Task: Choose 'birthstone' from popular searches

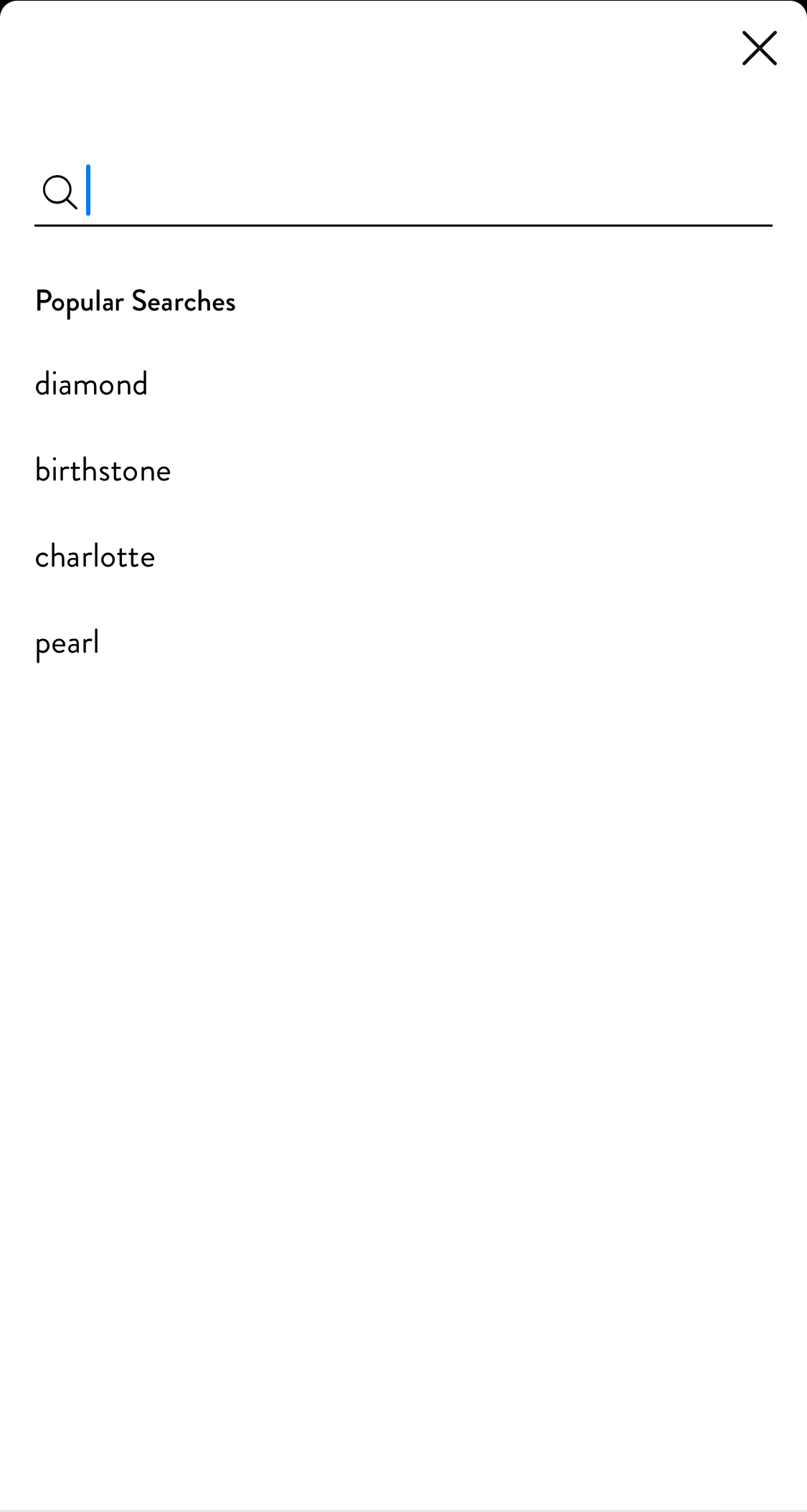Action: coord(103,471)
